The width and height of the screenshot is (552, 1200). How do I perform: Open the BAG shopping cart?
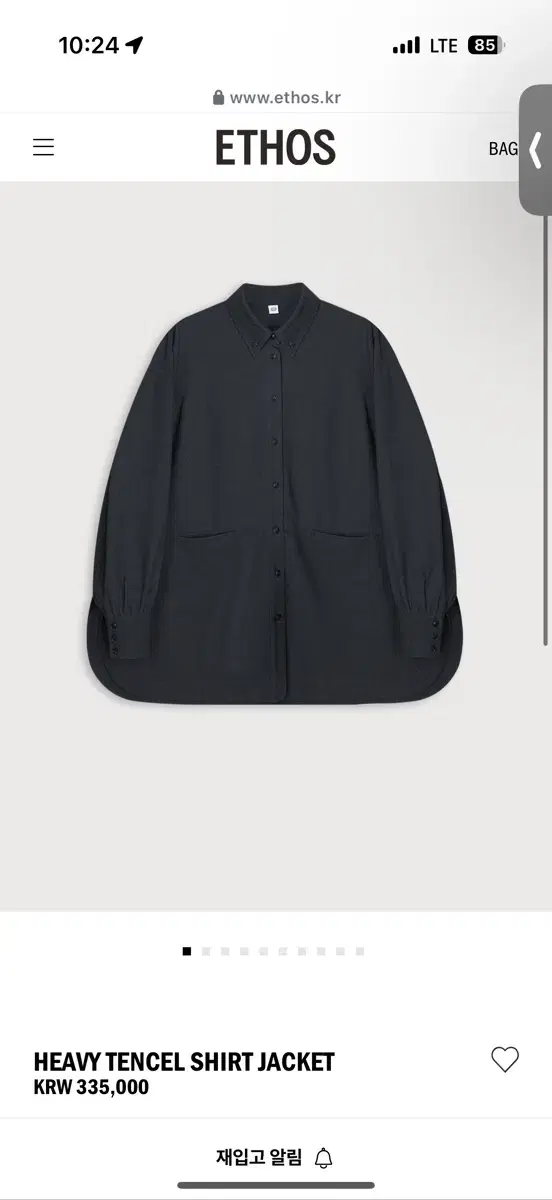coord(503,149)
